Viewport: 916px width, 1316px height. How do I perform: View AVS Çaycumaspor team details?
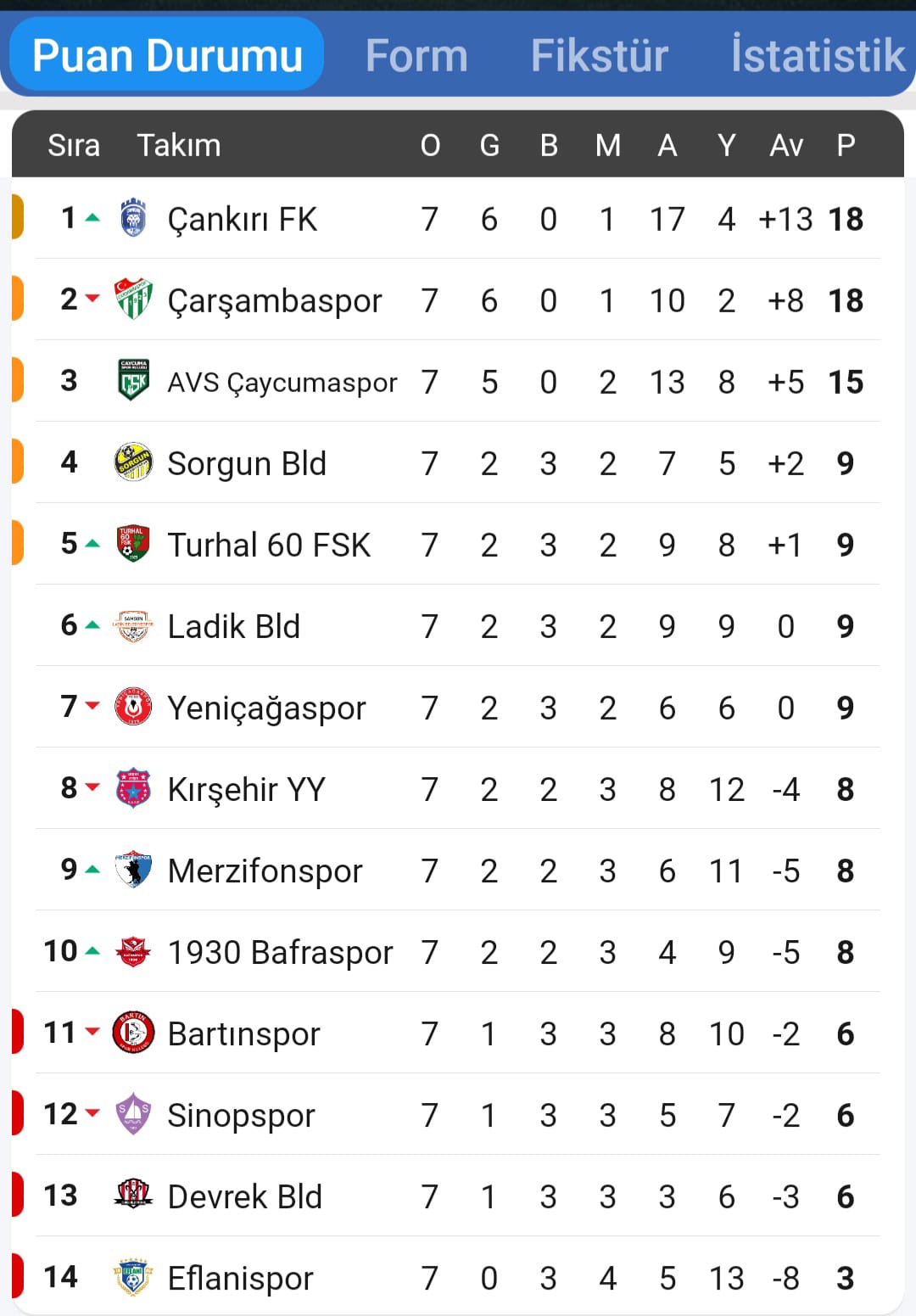(282, 383)
